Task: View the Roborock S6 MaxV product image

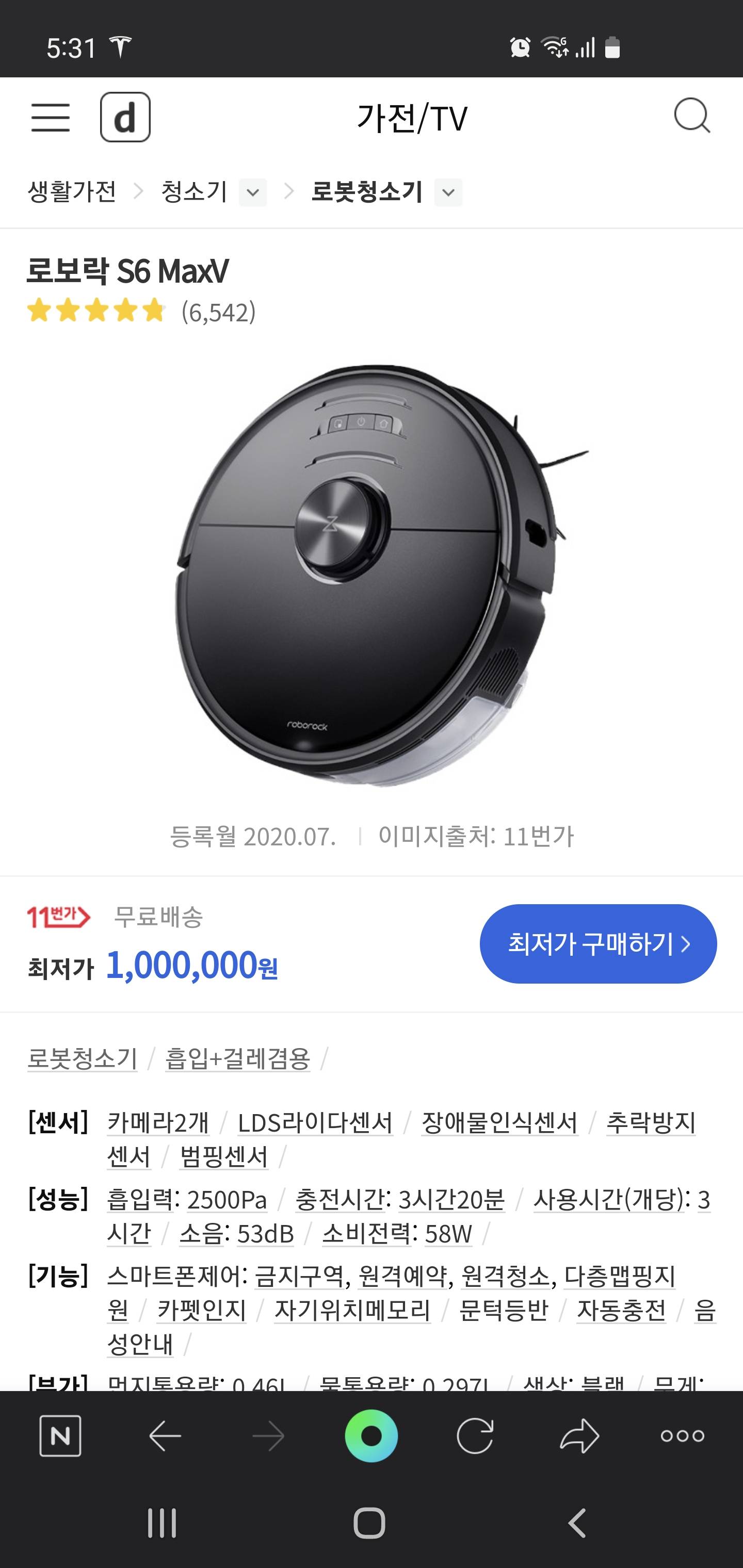Action: (372, 575)
